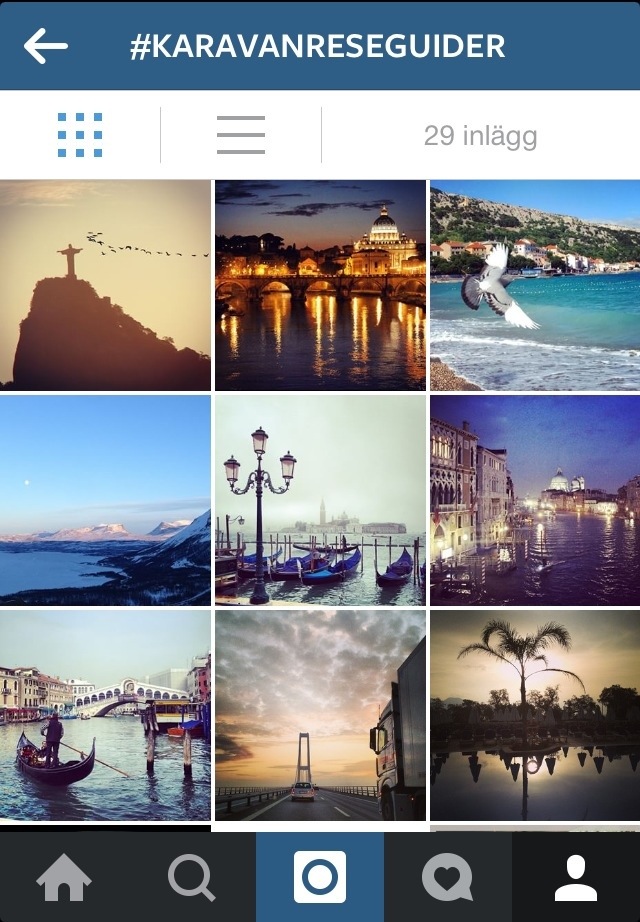
Task: Open the Search and Explore tab
Action: [x=191, y=877]
